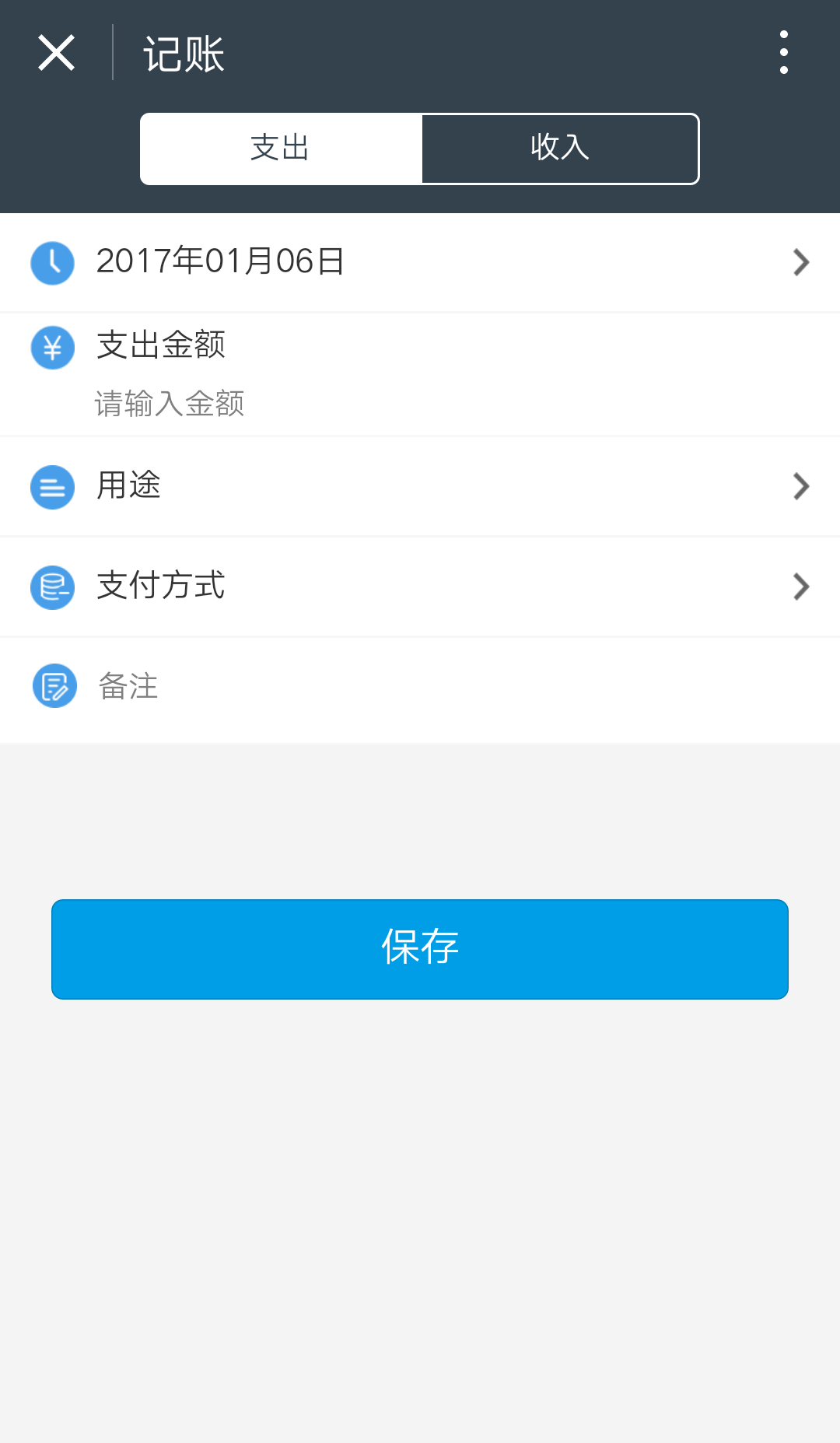This screenshot has width=840, height=1443.
Task: Save the record with 保存
Action: pyautogui.click(x=420, y=948)
